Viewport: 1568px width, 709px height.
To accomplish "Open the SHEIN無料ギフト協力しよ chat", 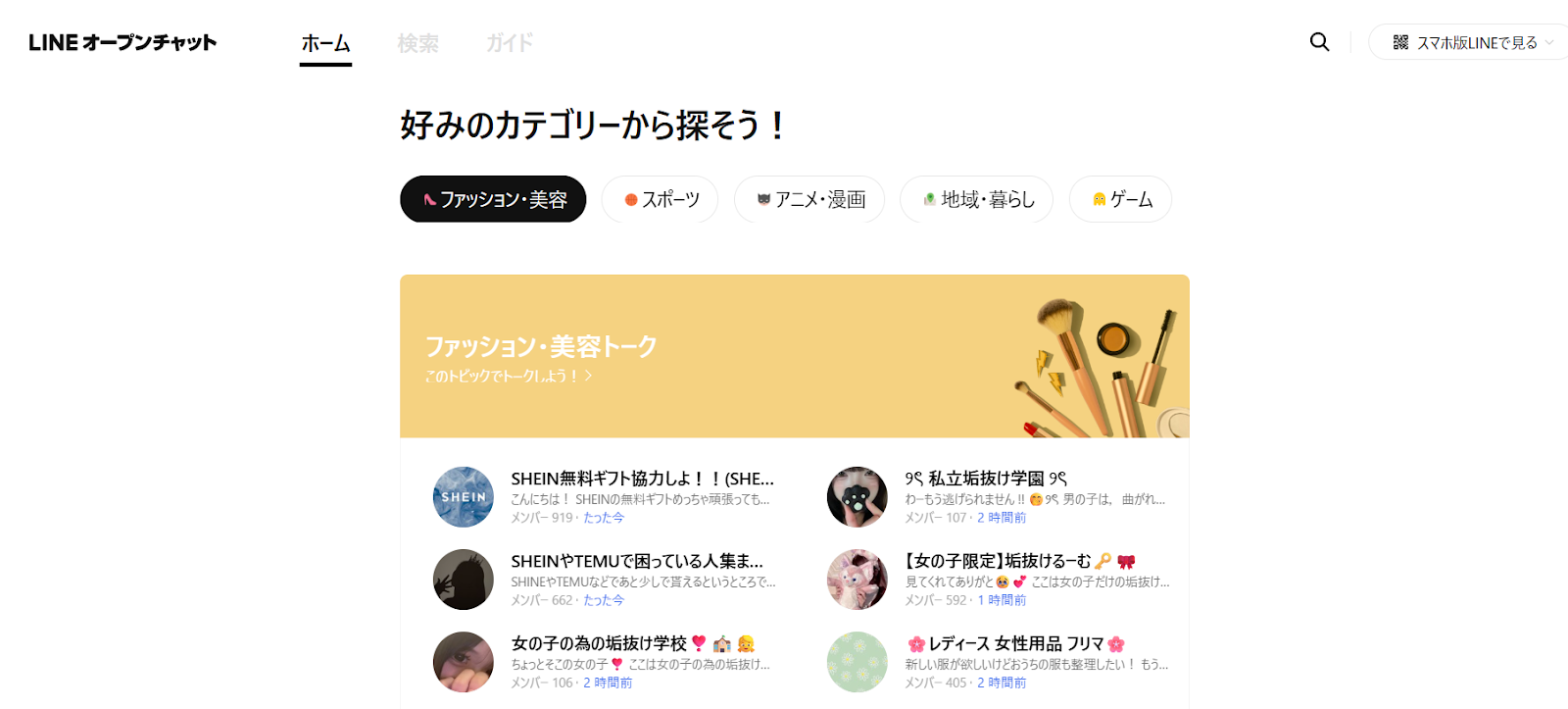I will pos(642,479).
